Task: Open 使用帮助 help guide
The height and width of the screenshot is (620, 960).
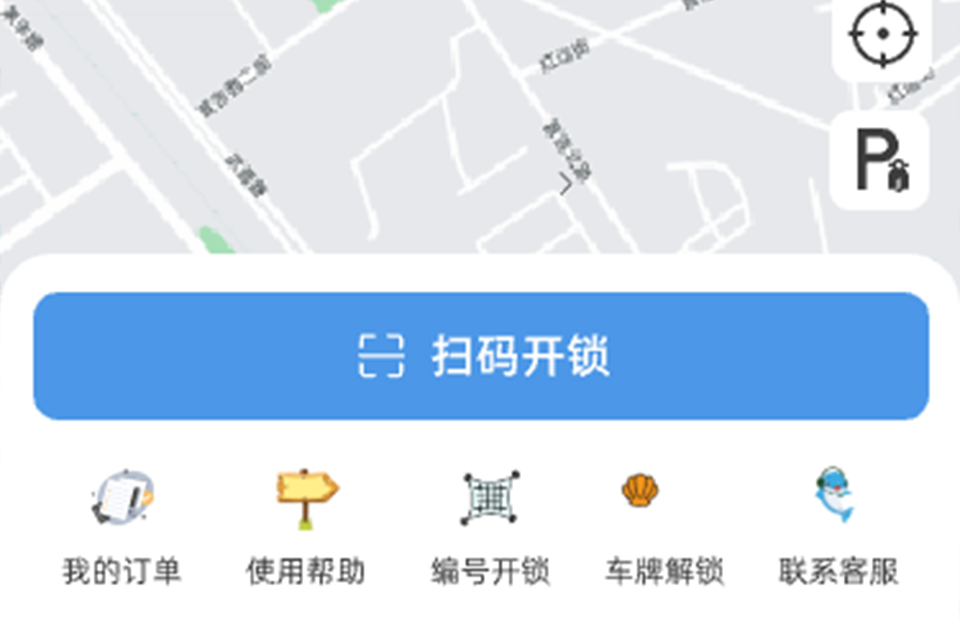Action: [x=306, y=526]
